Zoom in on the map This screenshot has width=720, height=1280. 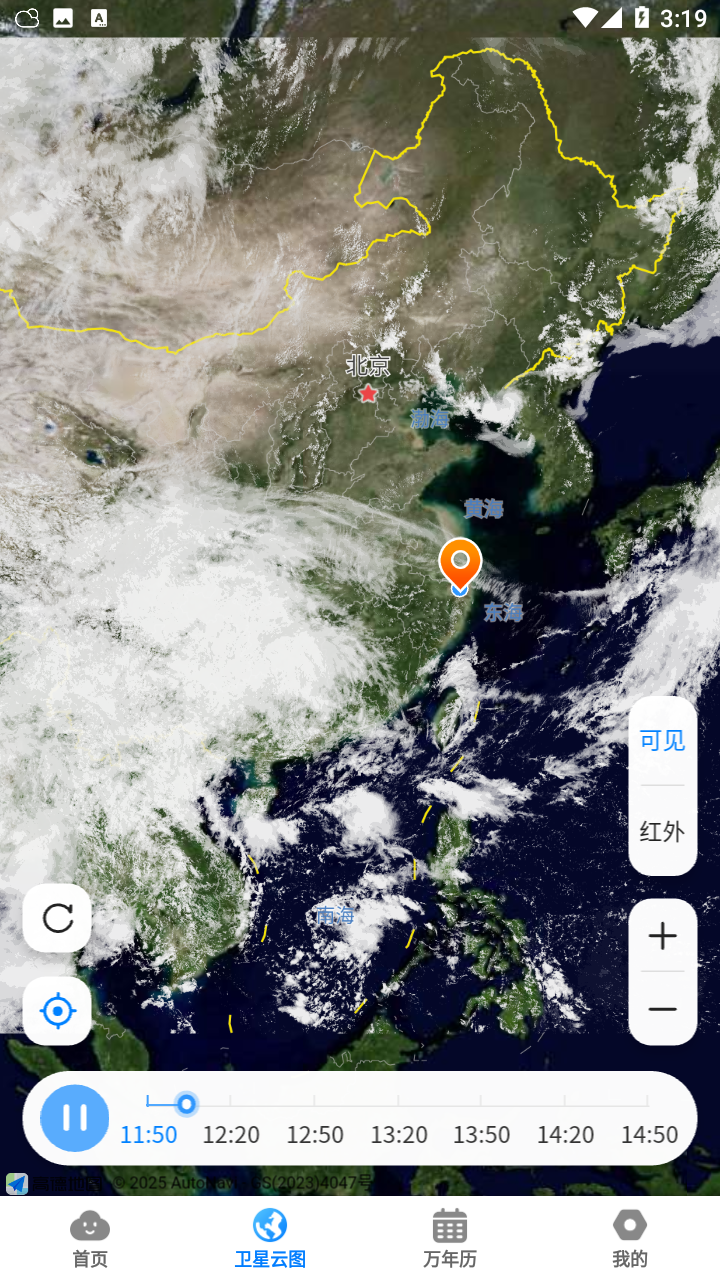[x=662, y=936]
